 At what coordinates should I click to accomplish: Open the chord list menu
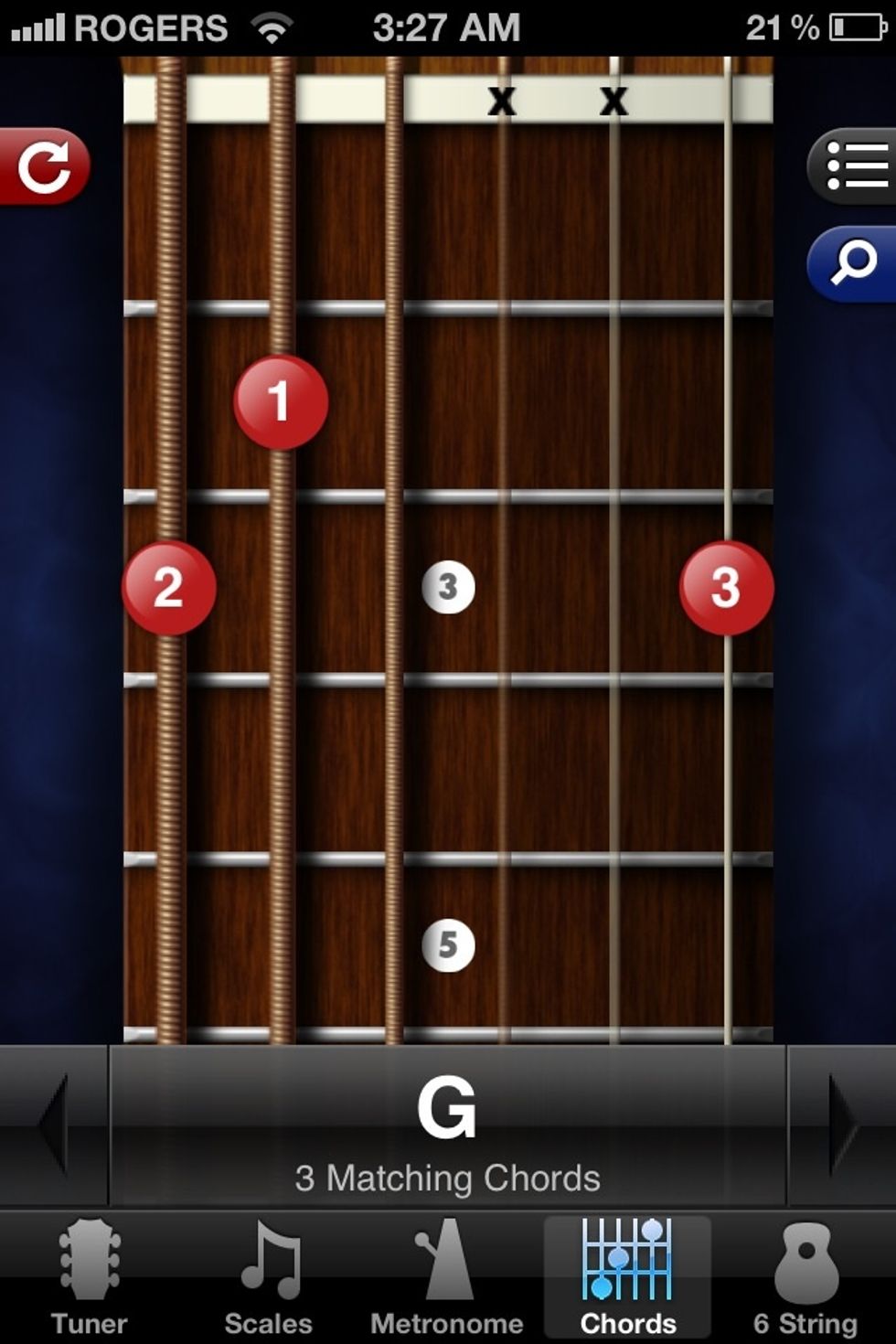click(x=854, y=165)
